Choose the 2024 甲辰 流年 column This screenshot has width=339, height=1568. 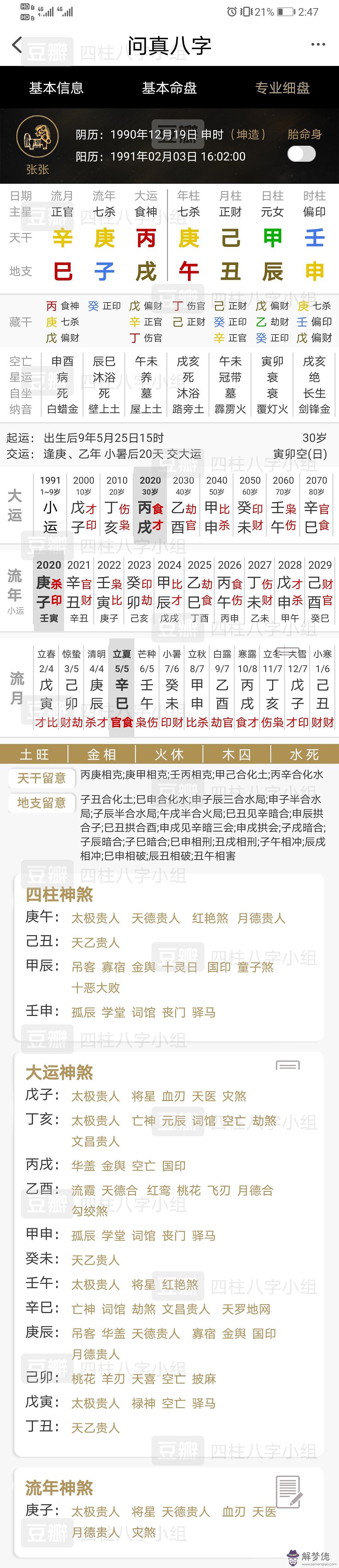[169, 590]
